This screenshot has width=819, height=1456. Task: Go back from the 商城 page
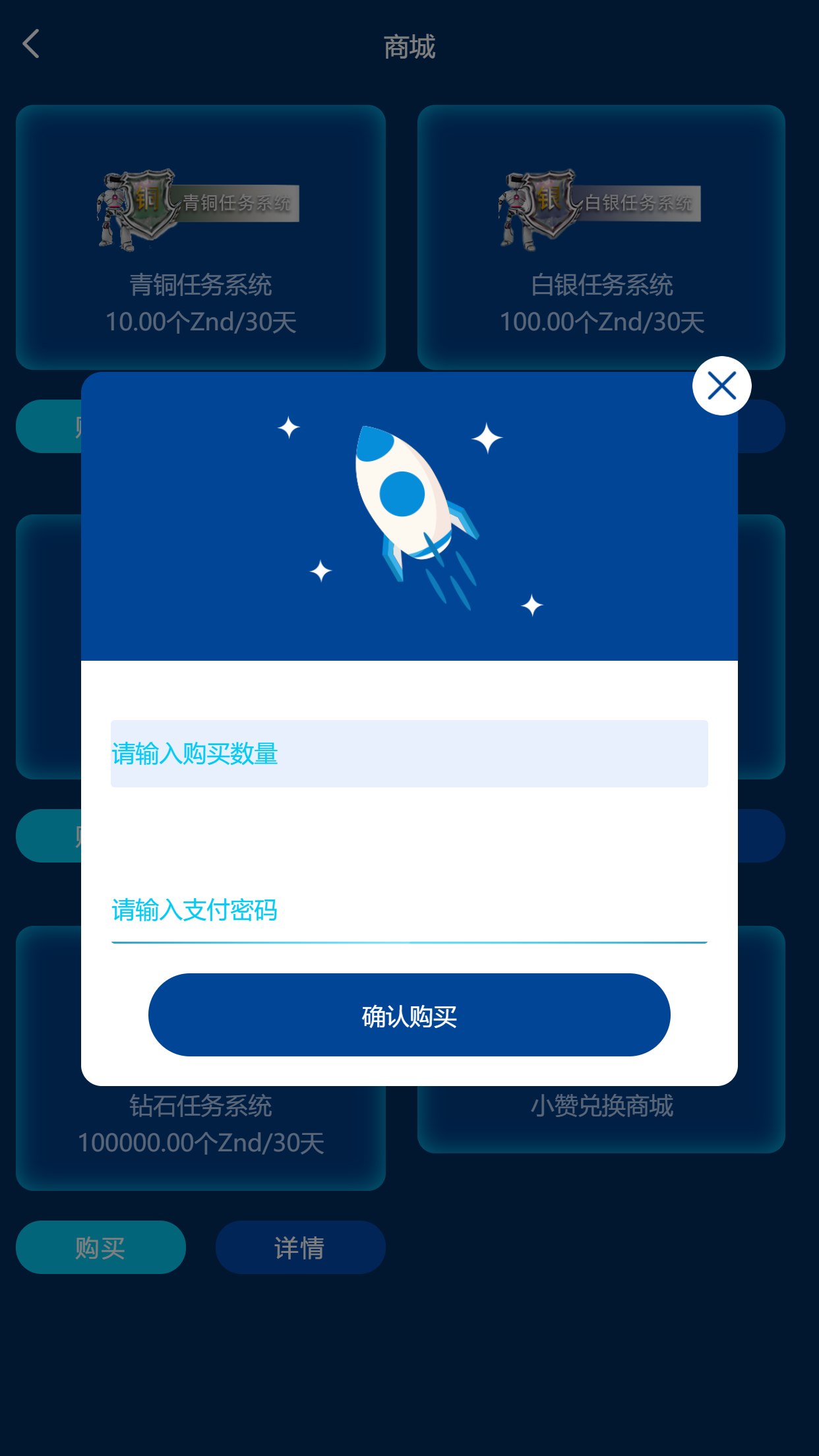pyautogui.click(x=31, y=44)
